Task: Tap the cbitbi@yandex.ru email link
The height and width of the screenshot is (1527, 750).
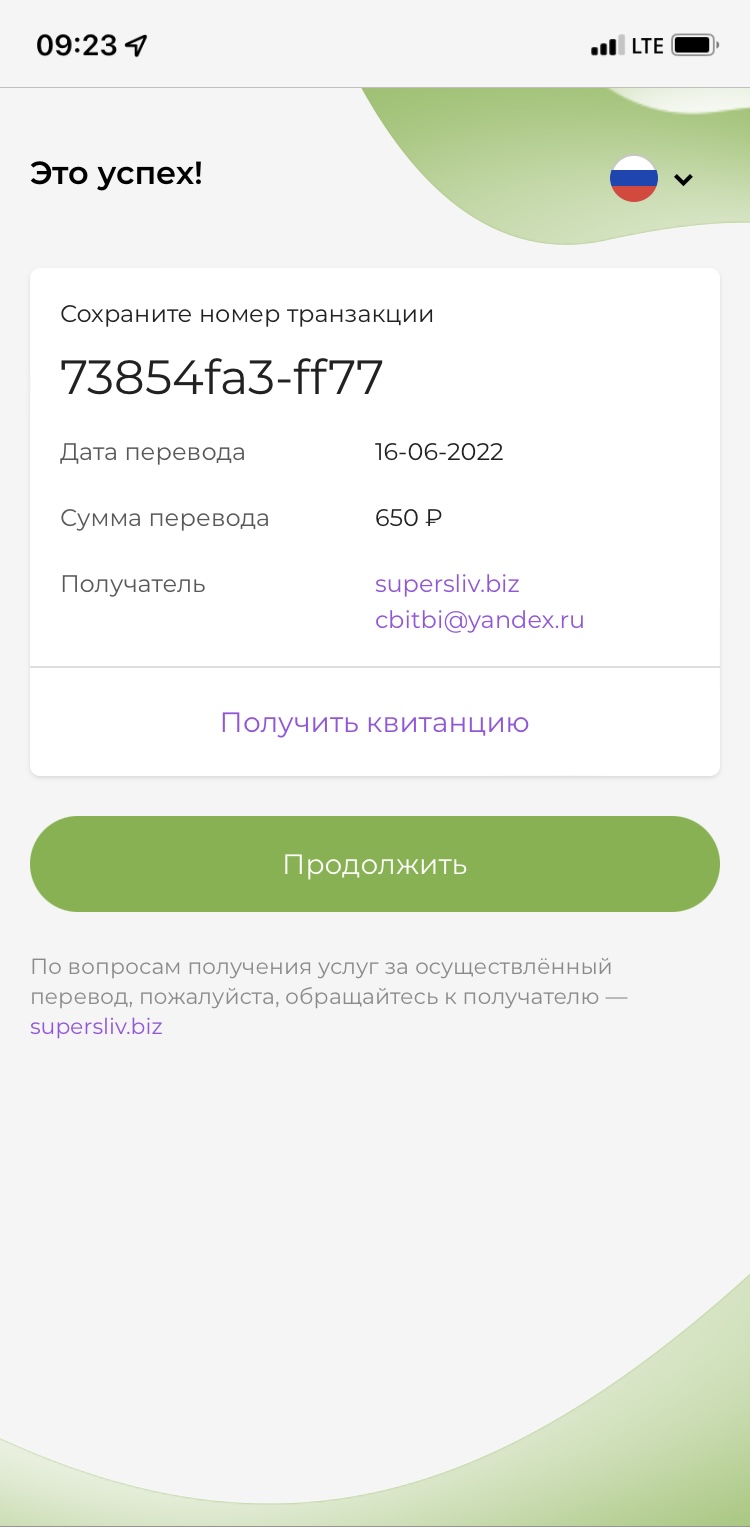Action: click(x=479, y=620)
